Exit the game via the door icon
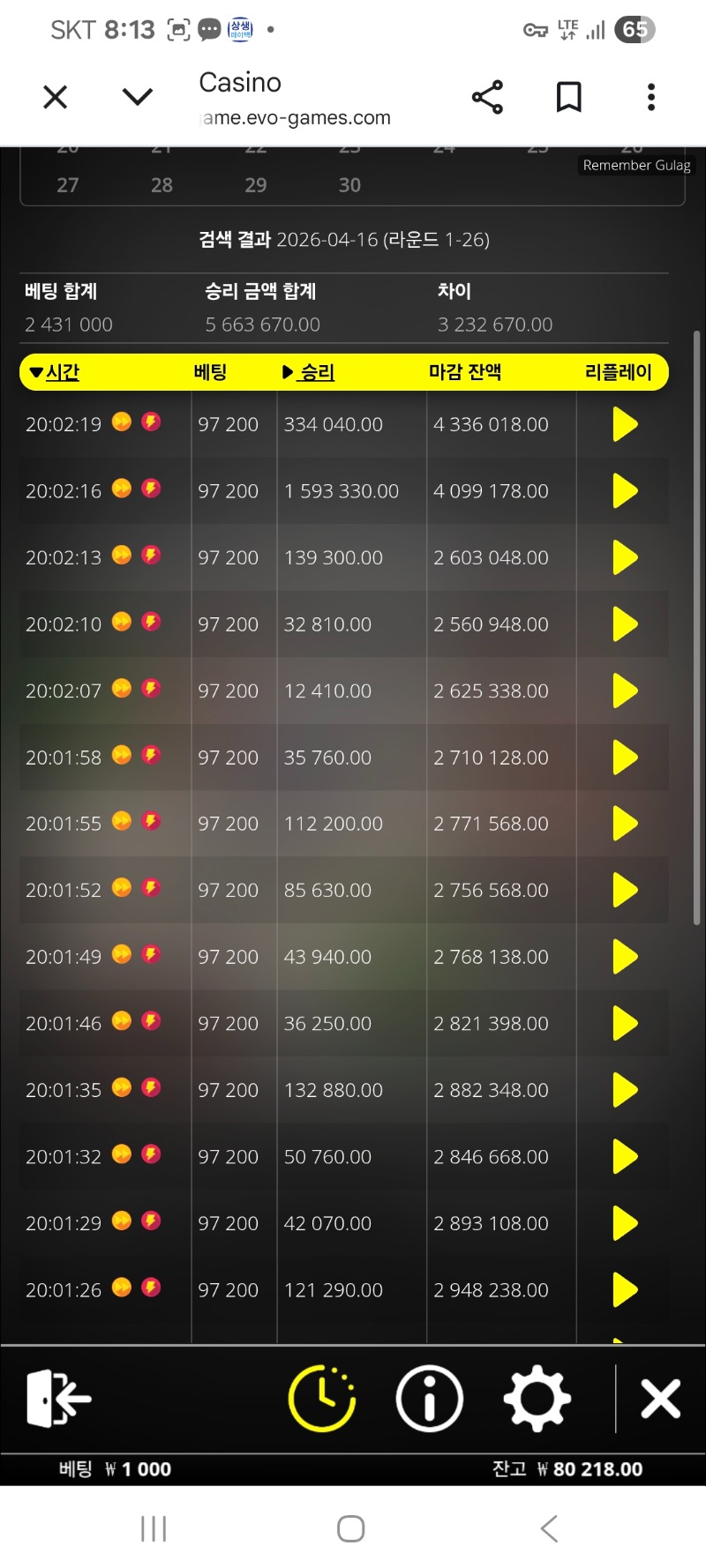This screenshot has height=1568, width=706. coord(58,1399)
